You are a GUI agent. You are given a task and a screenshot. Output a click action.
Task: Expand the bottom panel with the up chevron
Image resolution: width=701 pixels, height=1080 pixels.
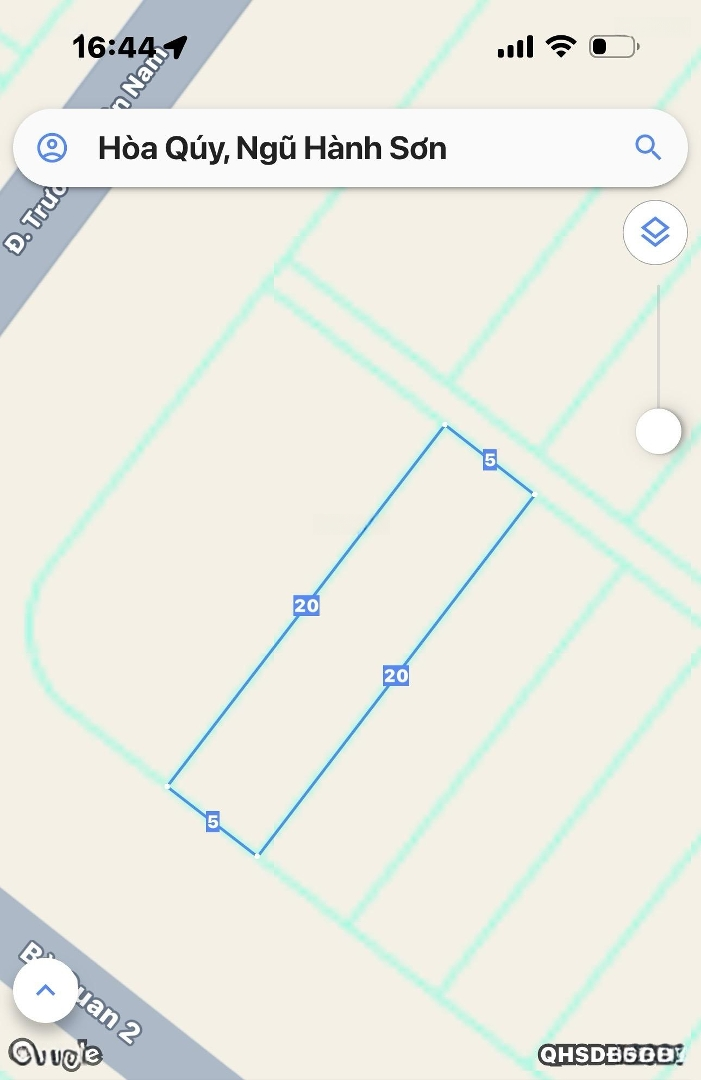45,990
